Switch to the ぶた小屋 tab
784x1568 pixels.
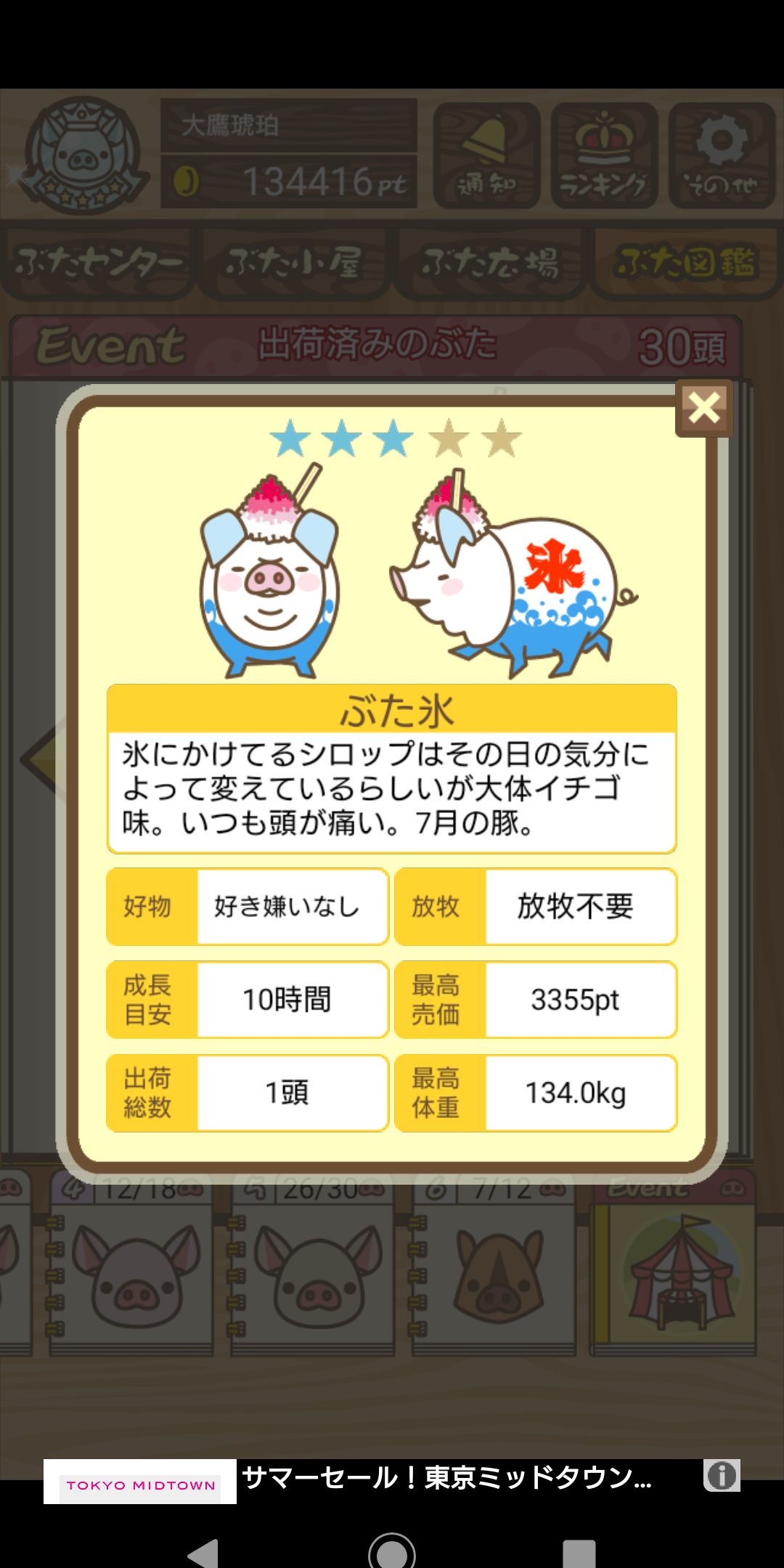pyautogui.click(x=294, y=263)
